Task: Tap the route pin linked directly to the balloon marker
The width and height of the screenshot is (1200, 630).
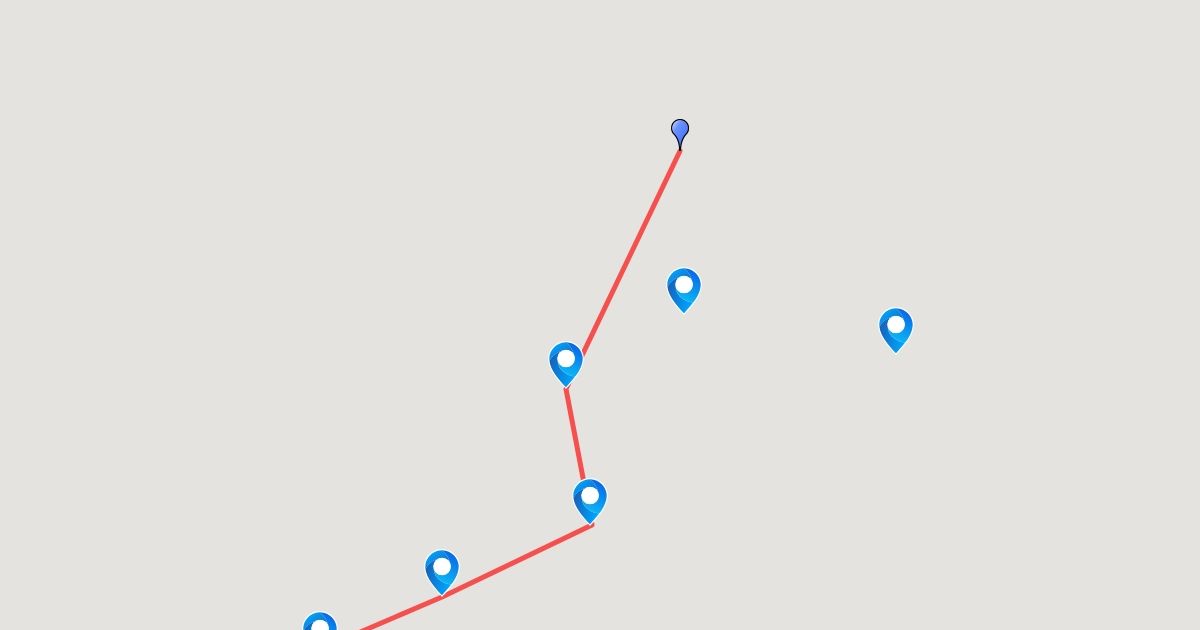Action: click(x=566, y=362)
